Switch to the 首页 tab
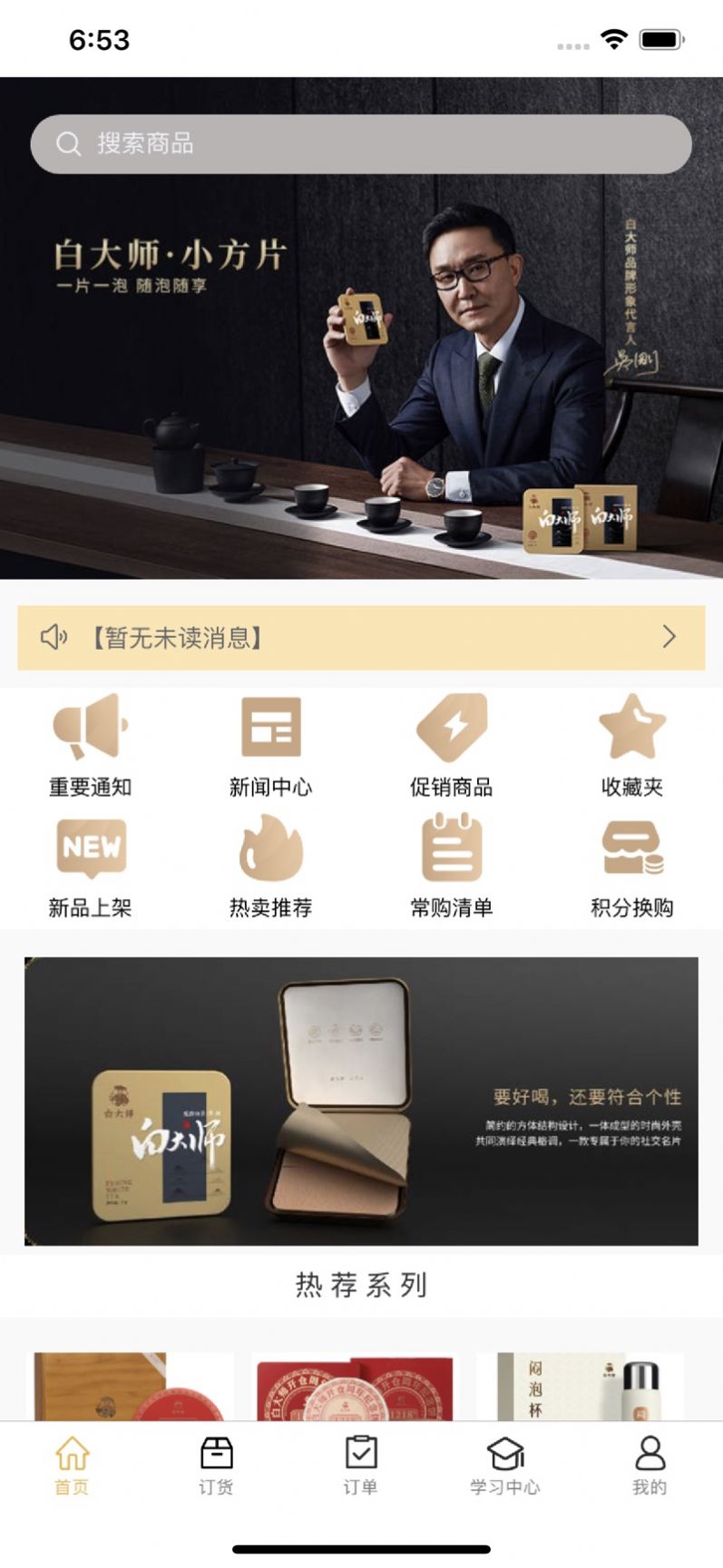Screen dimensions: 723x1568 [x=72, y=1465]
